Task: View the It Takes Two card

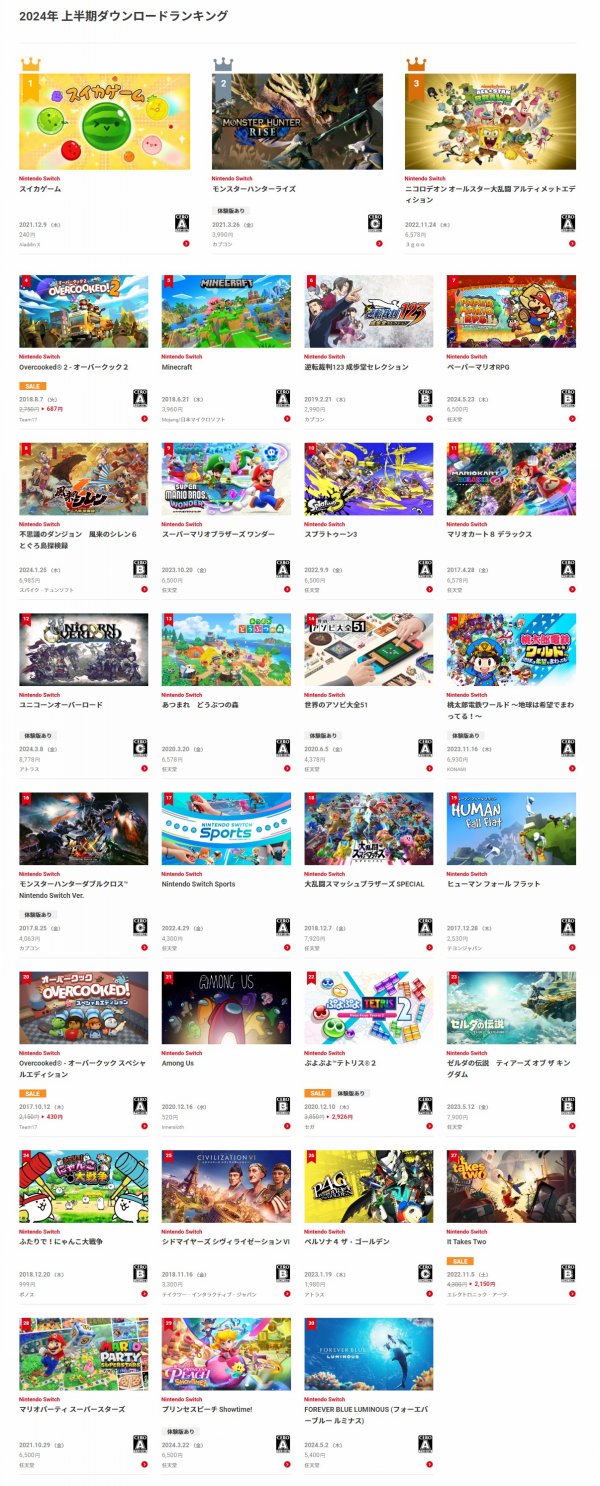Action: coord(511,1186)
